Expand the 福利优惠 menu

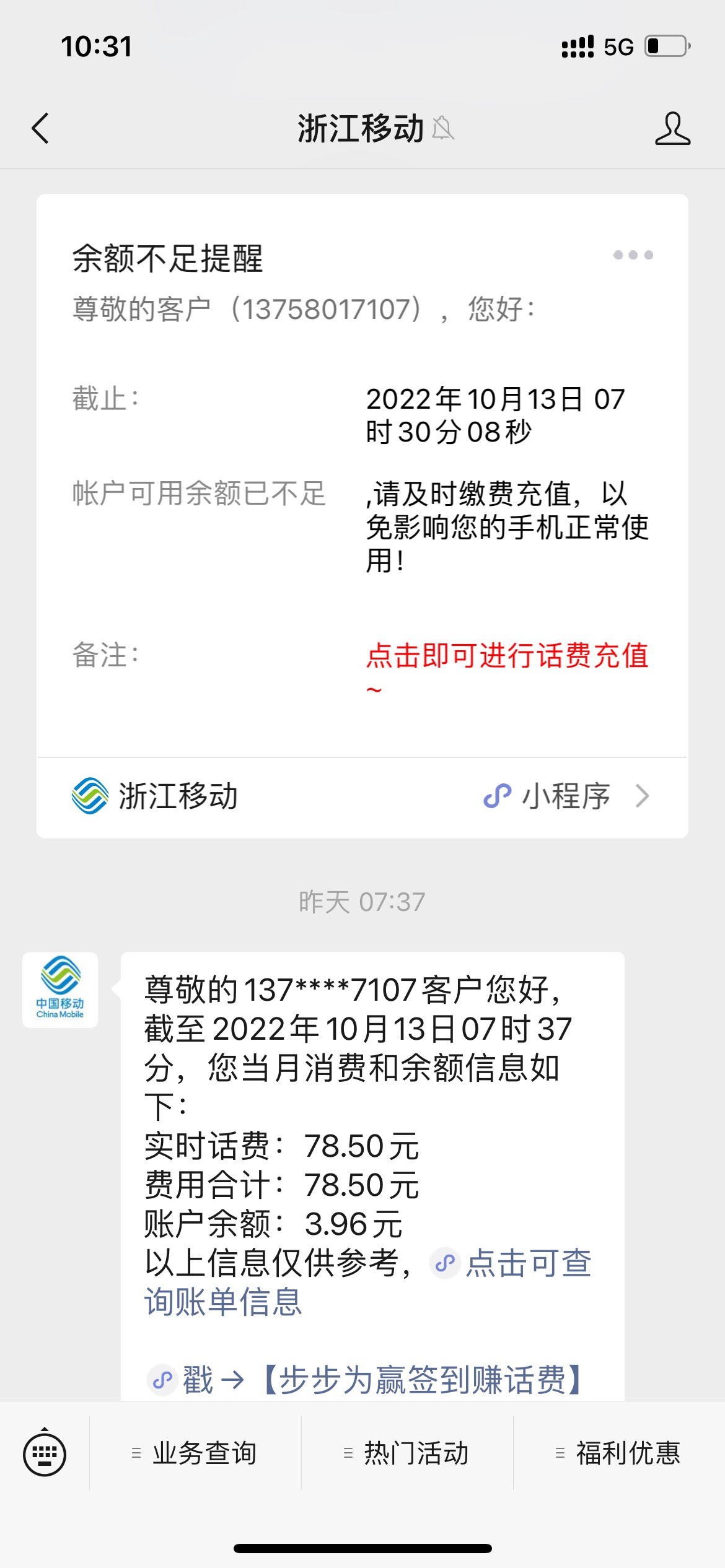tap(620, 1453)
